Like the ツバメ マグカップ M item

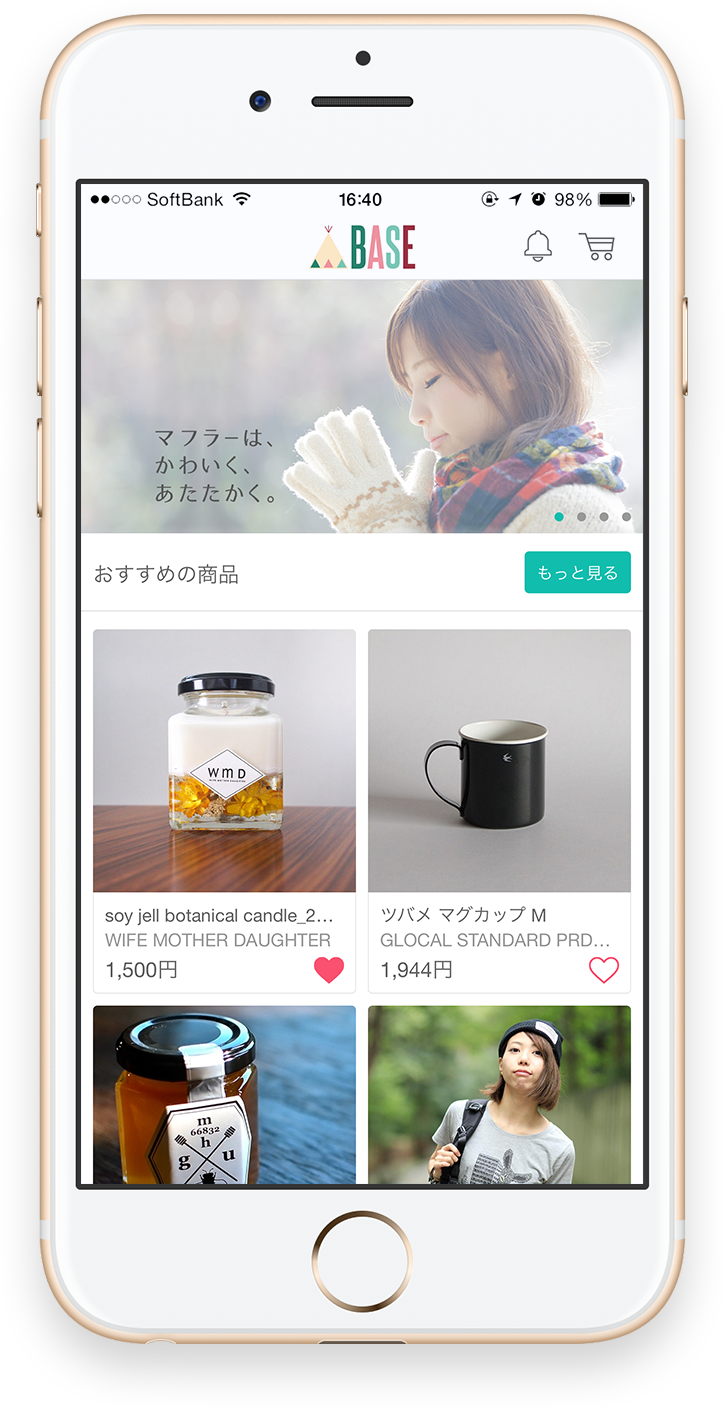pyautogui.click(x=603, y=969)
